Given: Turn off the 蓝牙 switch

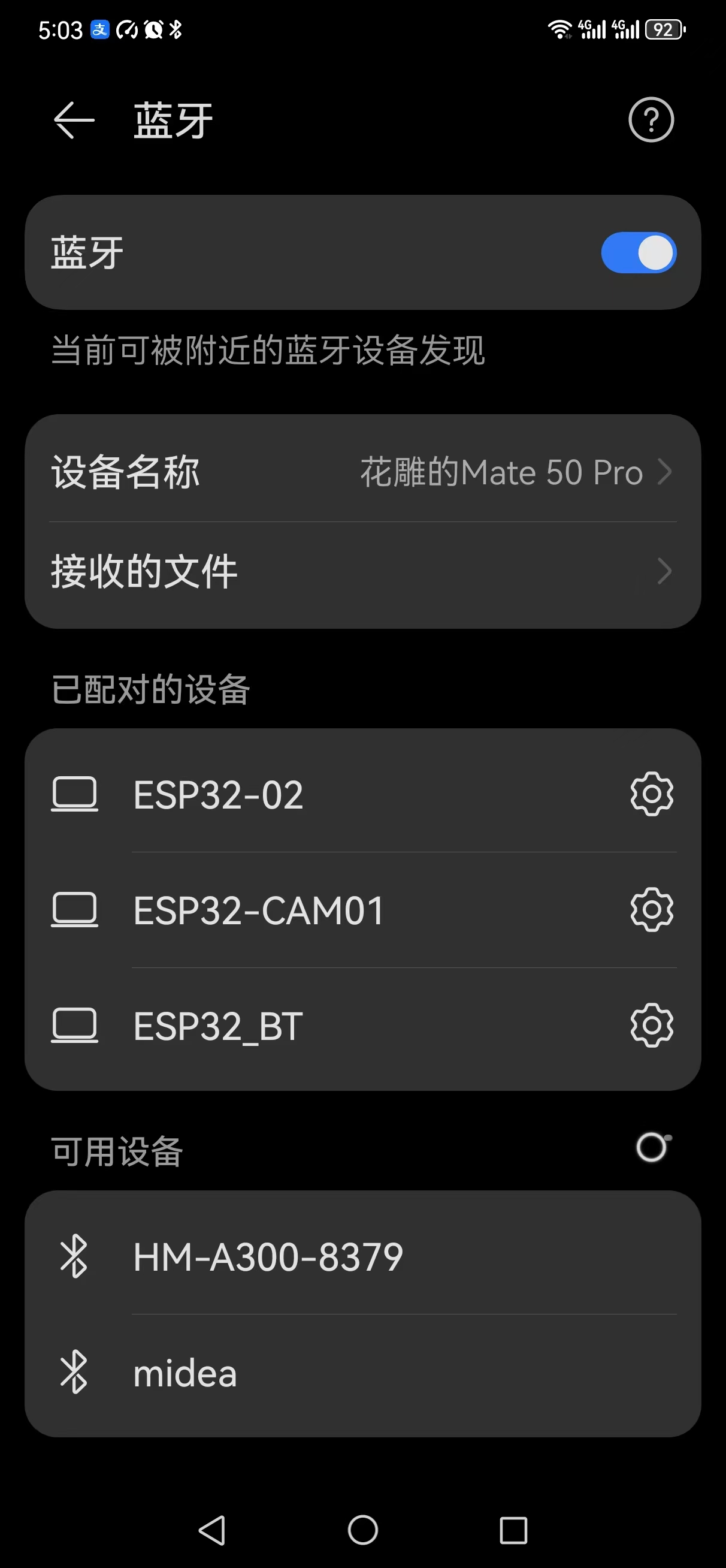Looking at the screenshot, I should (639, 252).
